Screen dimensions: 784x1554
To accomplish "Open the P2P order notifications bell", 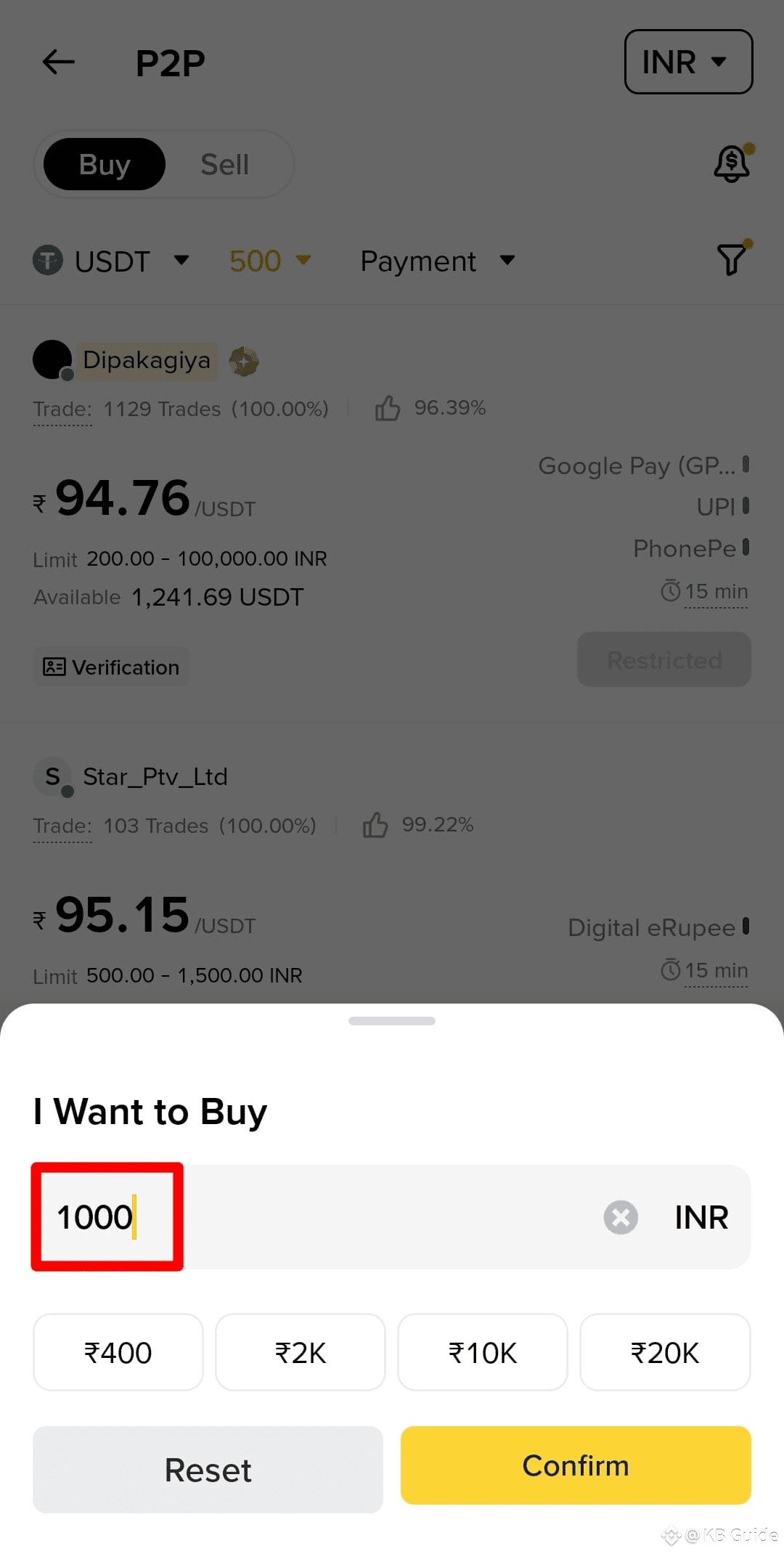I will (x=732, y=163).
